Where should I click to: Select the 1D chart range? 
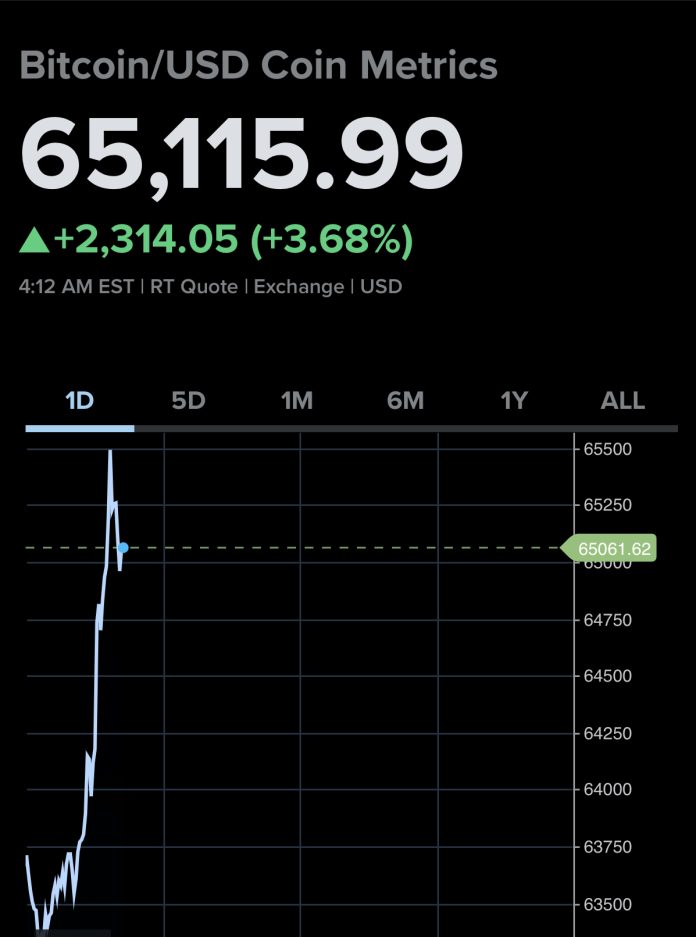(x=79, y=402)
